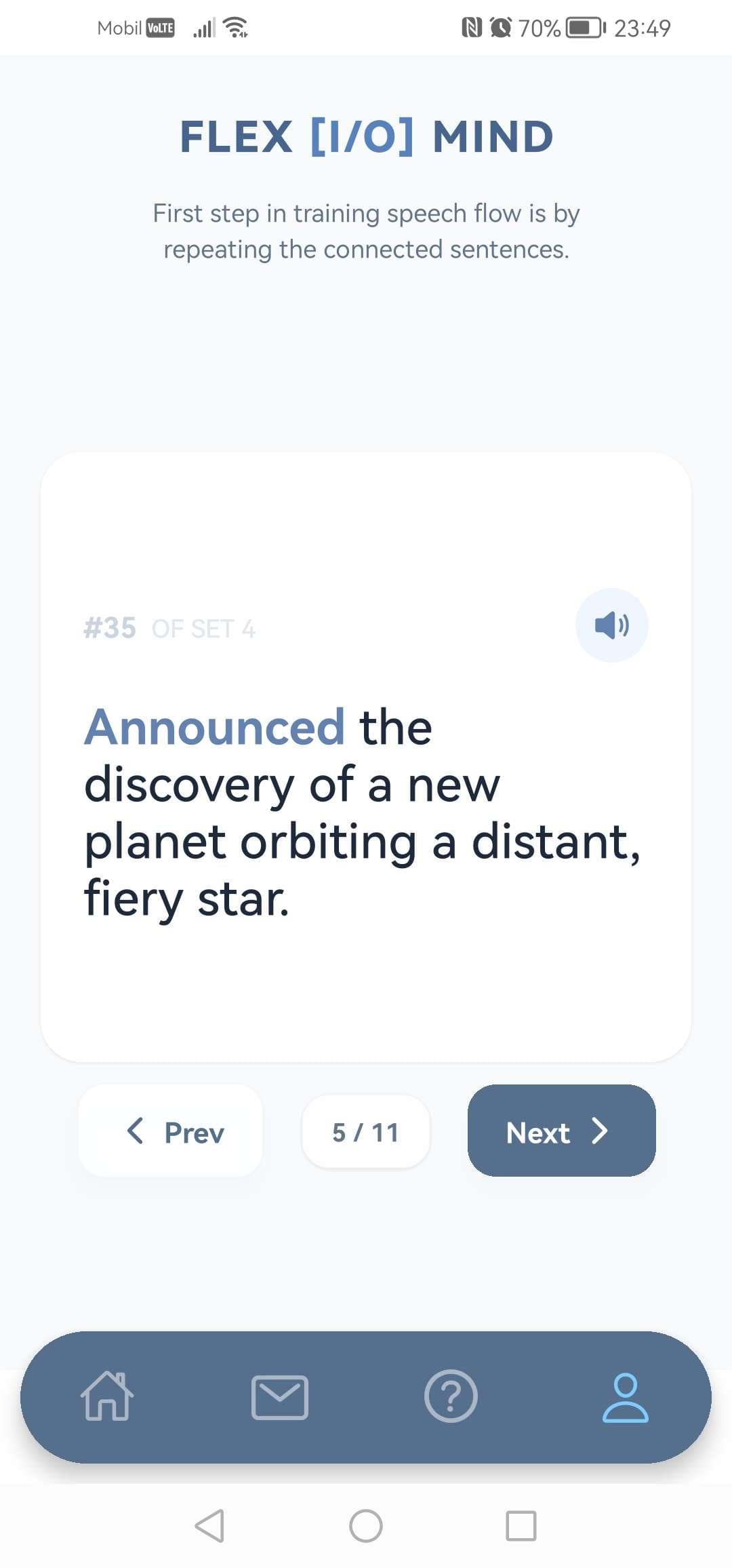Open the messages envelope tab
This screenshot has width=732, height=1568.
pyautogui.click(x=279, y=1396)
